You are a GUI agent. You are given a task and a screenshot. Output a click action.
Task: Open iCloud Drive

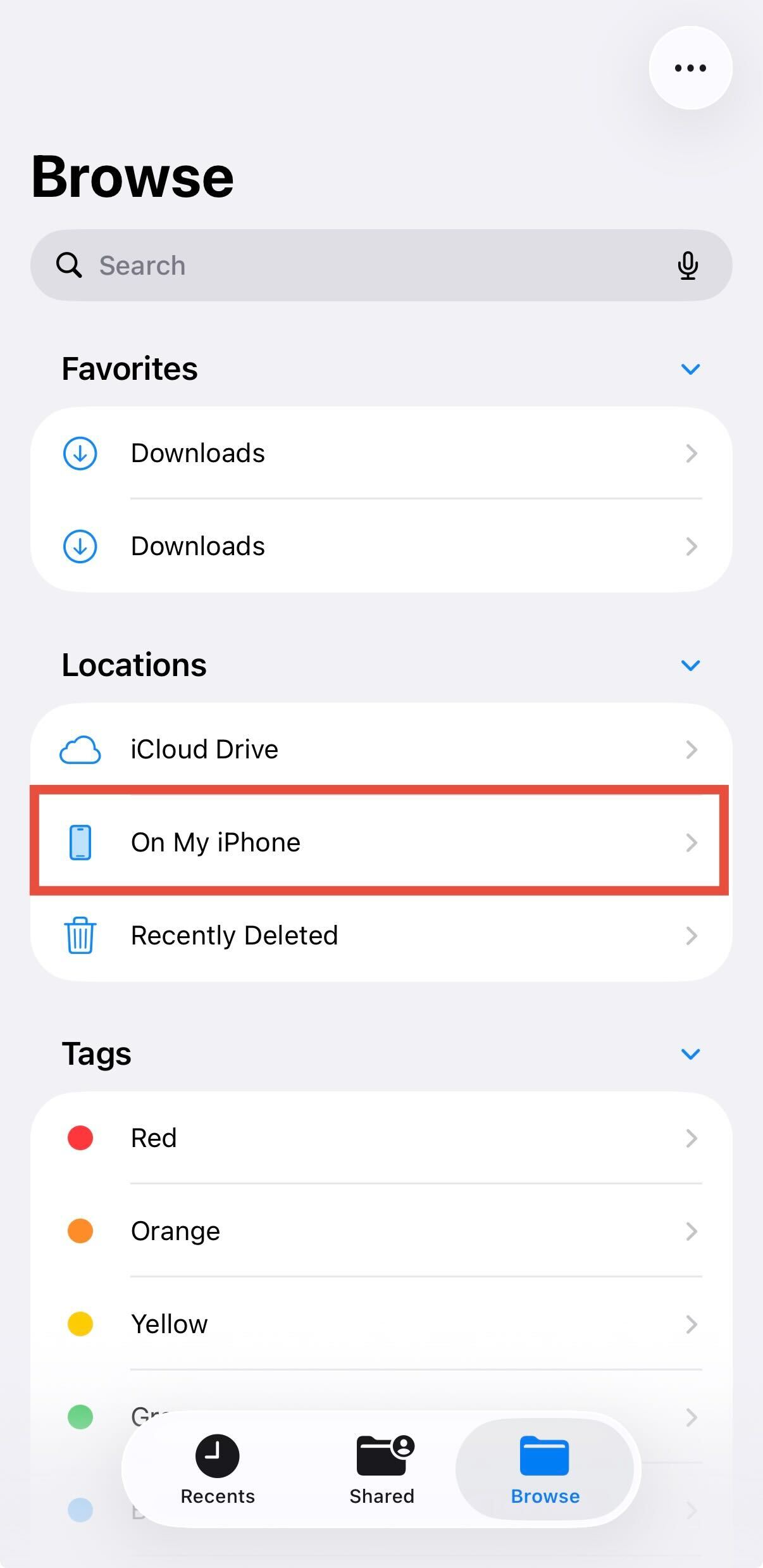click(380, 750)
